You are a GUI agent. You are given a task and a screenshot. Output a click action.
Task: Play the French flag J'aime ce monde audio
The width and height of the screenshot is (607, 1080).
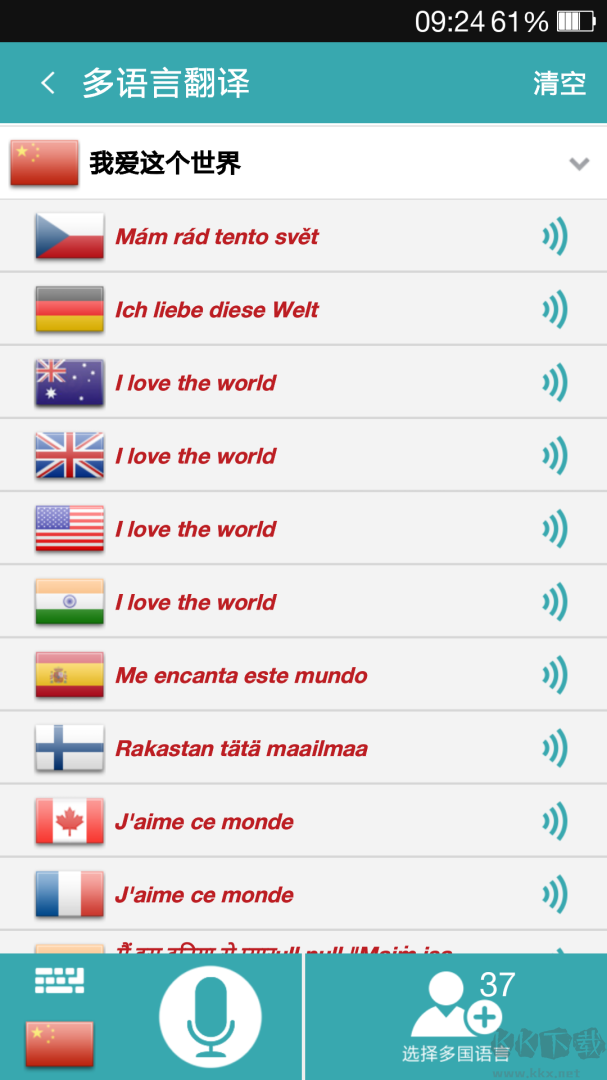(x=554, y=895)
